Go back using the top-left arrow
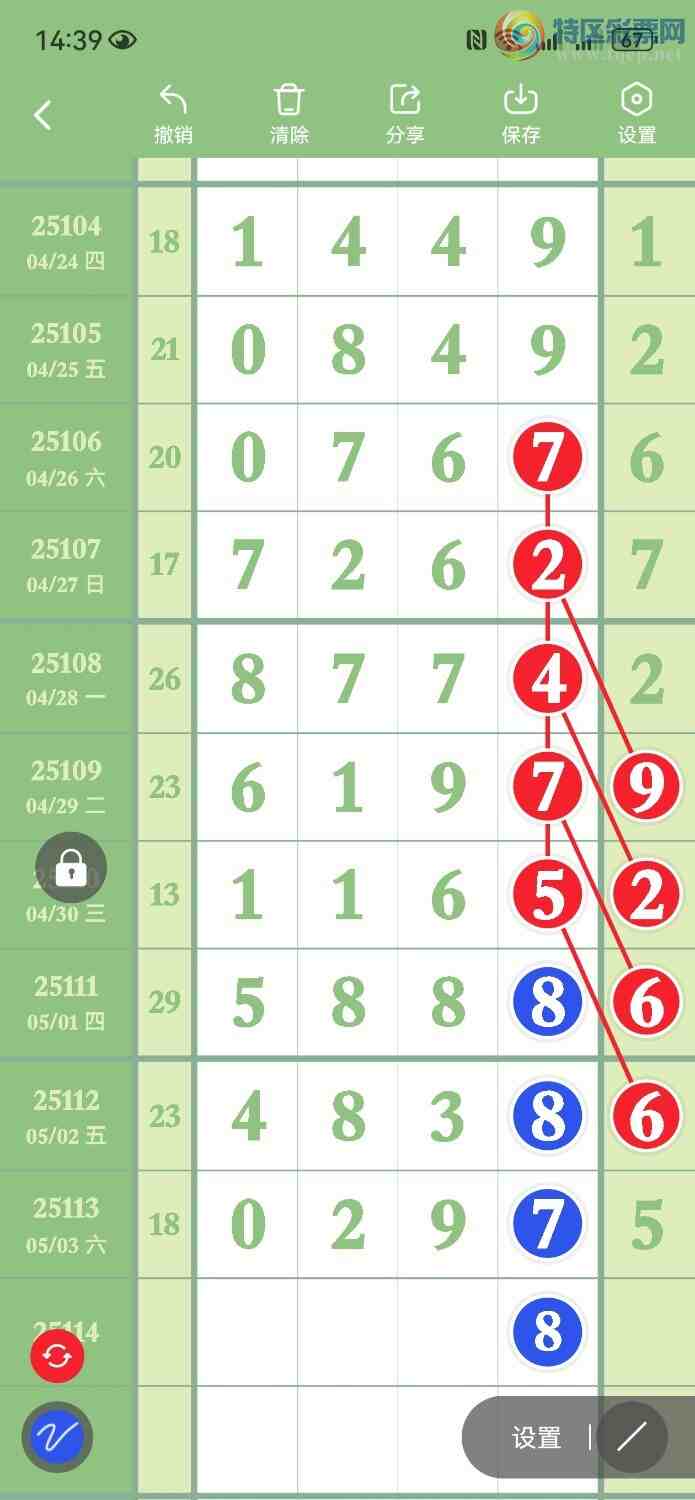Image resolution: width=695 pixels, height=1500 pixels. coord(42,115)
